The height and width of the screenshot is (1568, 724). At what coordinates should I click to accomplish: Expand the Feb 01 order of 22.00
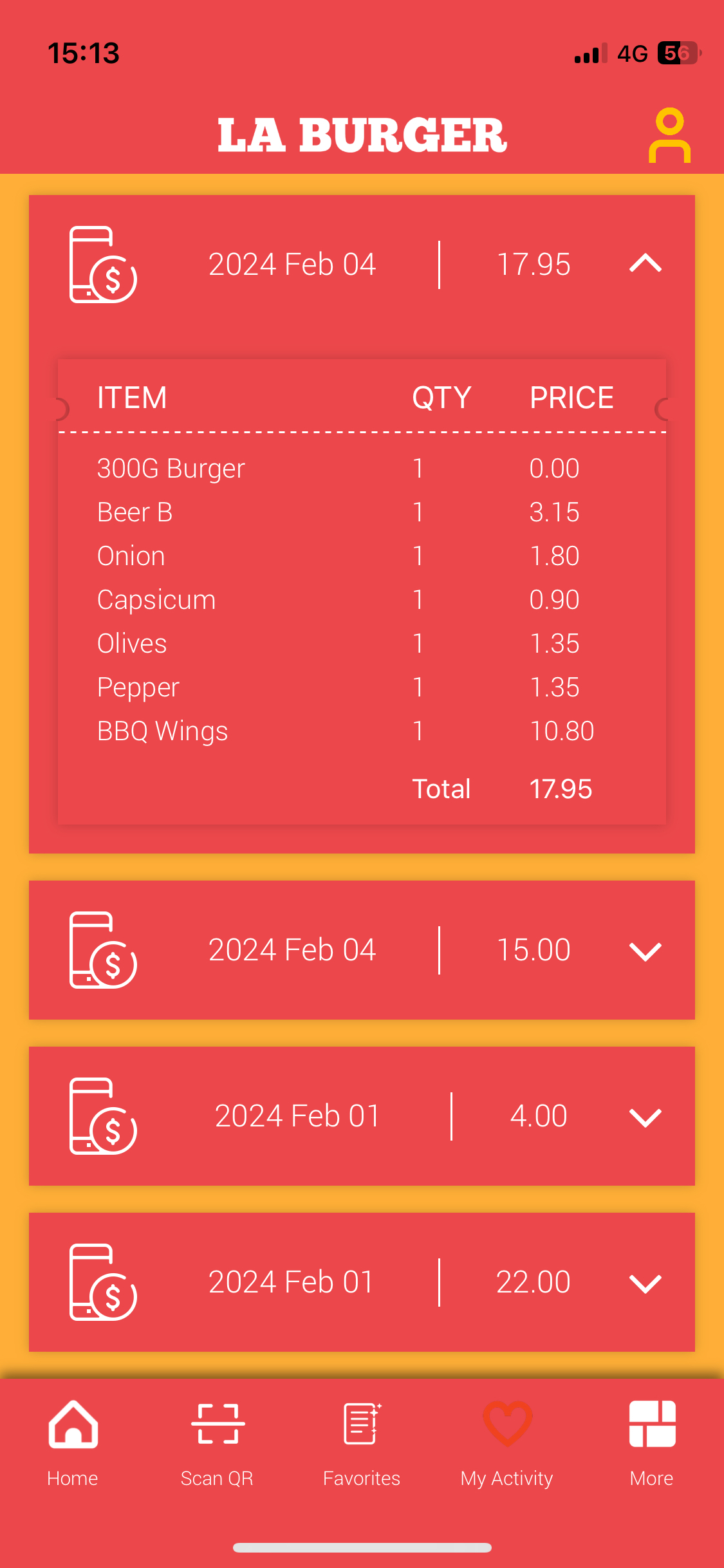click(645, 1283)
